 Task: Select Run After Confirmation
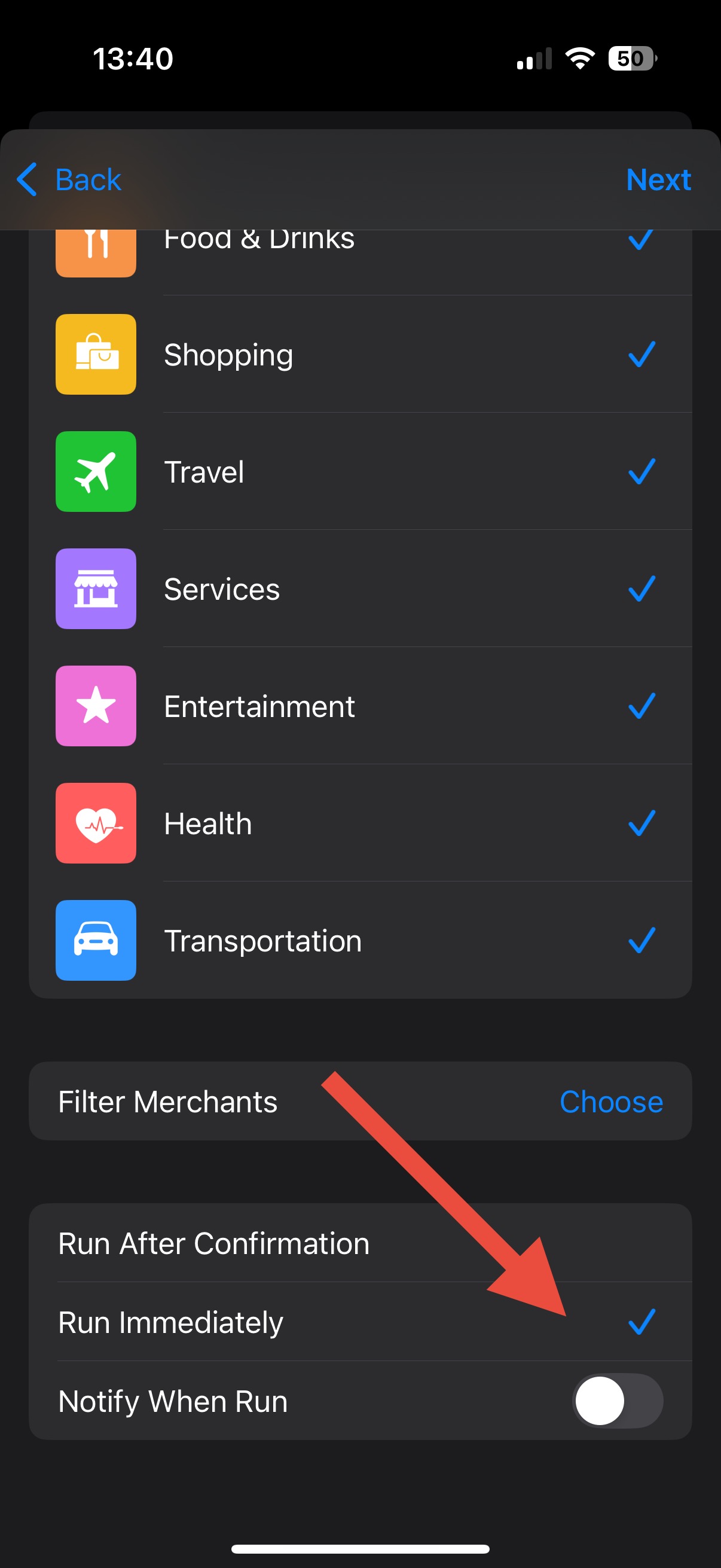[360, 1243]
